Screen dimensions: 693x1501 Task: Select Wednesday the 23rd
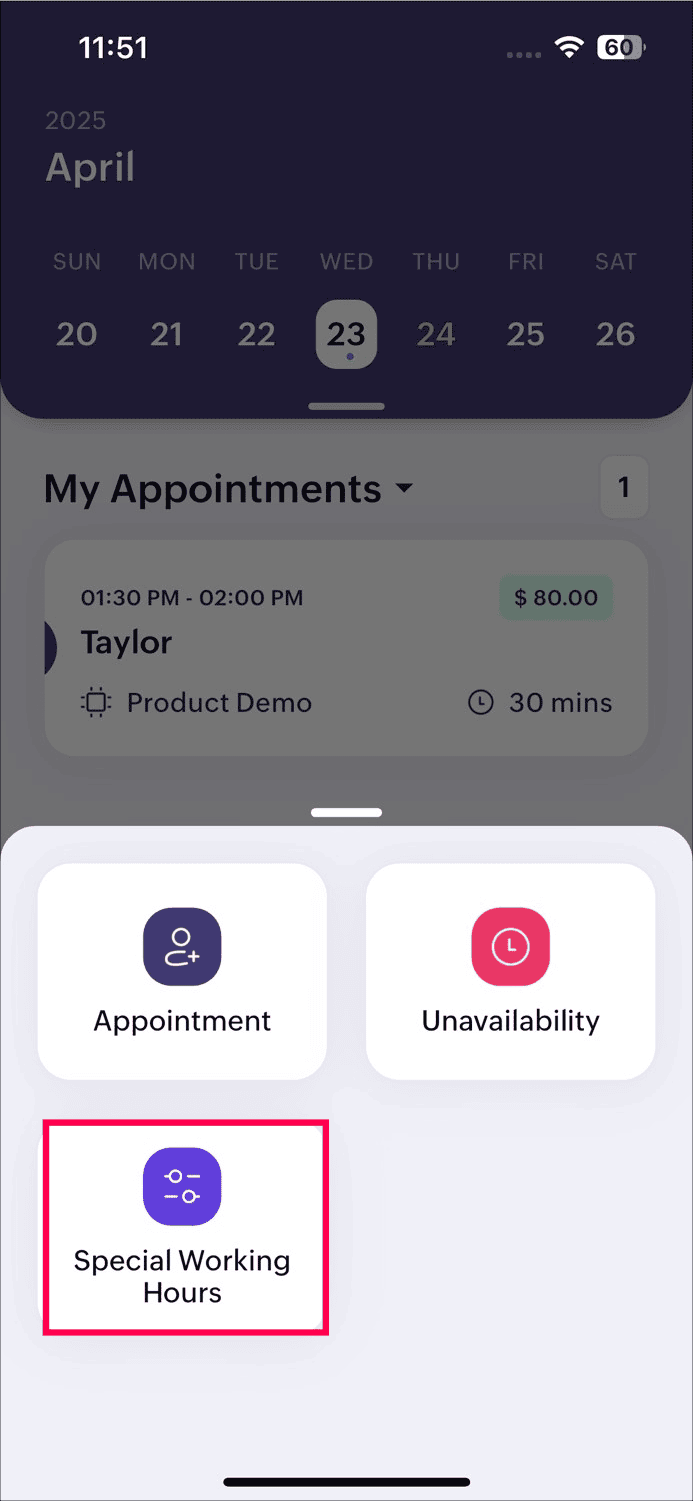(346, 334)
